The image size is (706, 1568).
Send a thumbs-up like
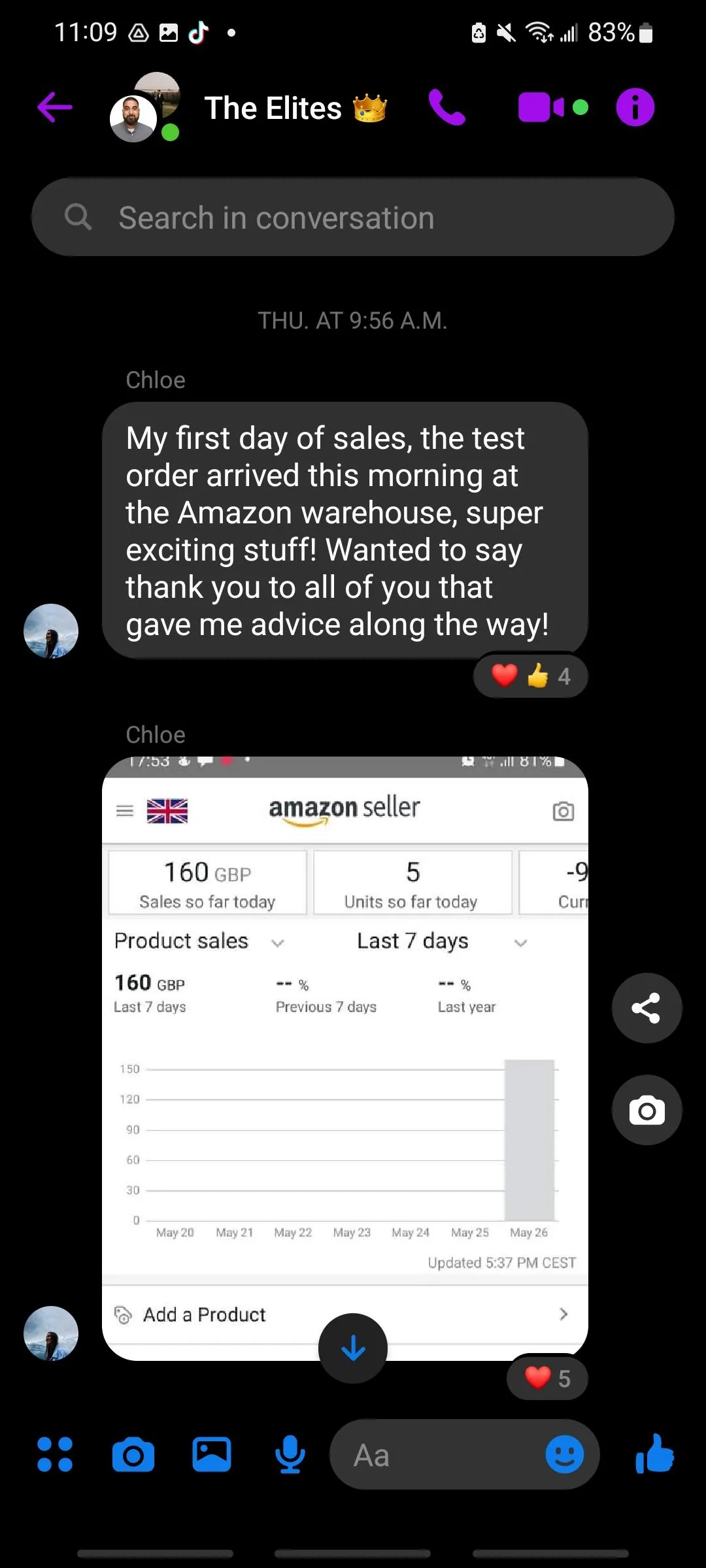pyautogui.click(x=654, y=1454)
